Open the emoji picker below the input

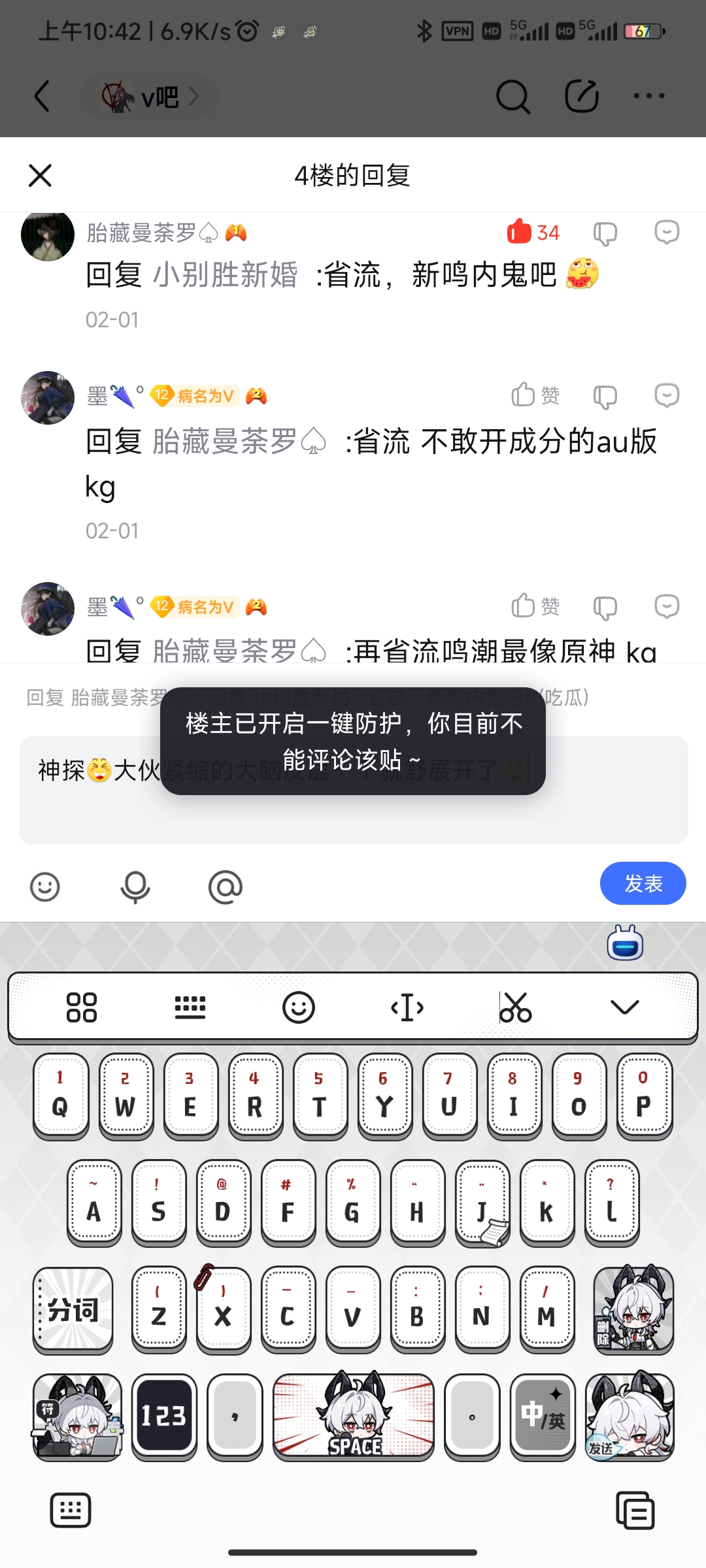[x=45, y=887]
